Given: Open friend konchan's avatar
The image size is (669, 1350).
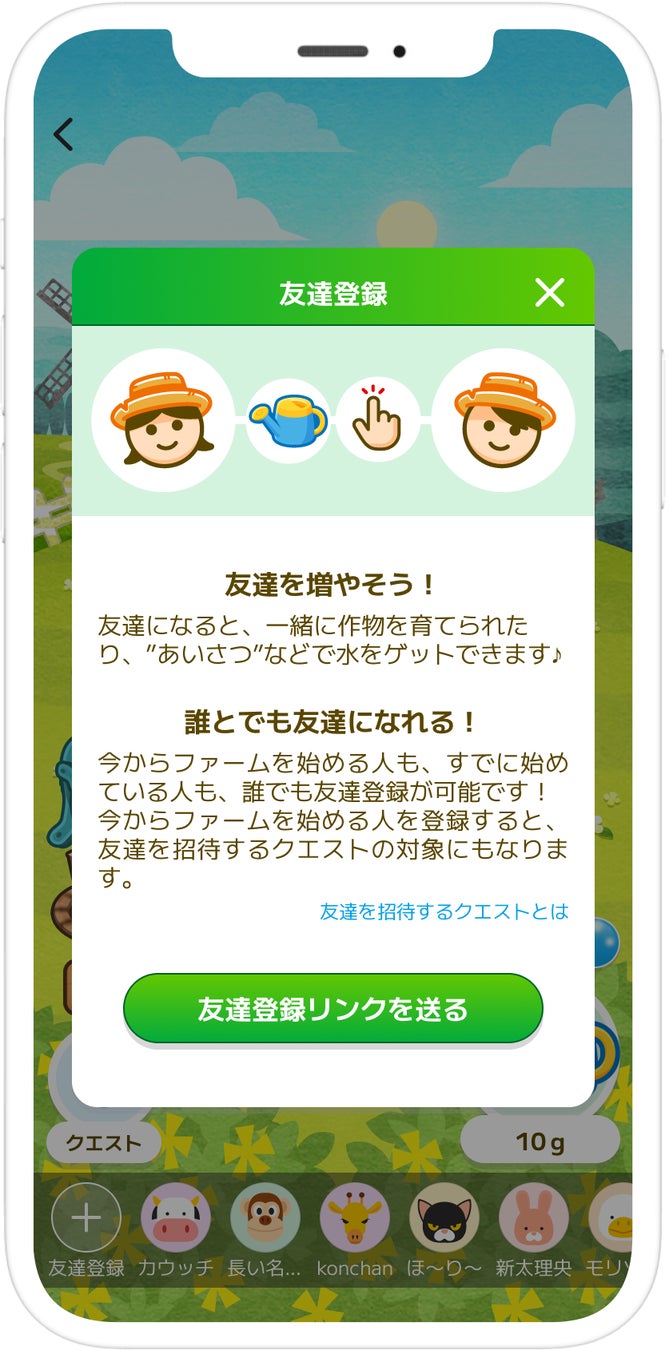Looking at the screenshot, I should 354,1218.
